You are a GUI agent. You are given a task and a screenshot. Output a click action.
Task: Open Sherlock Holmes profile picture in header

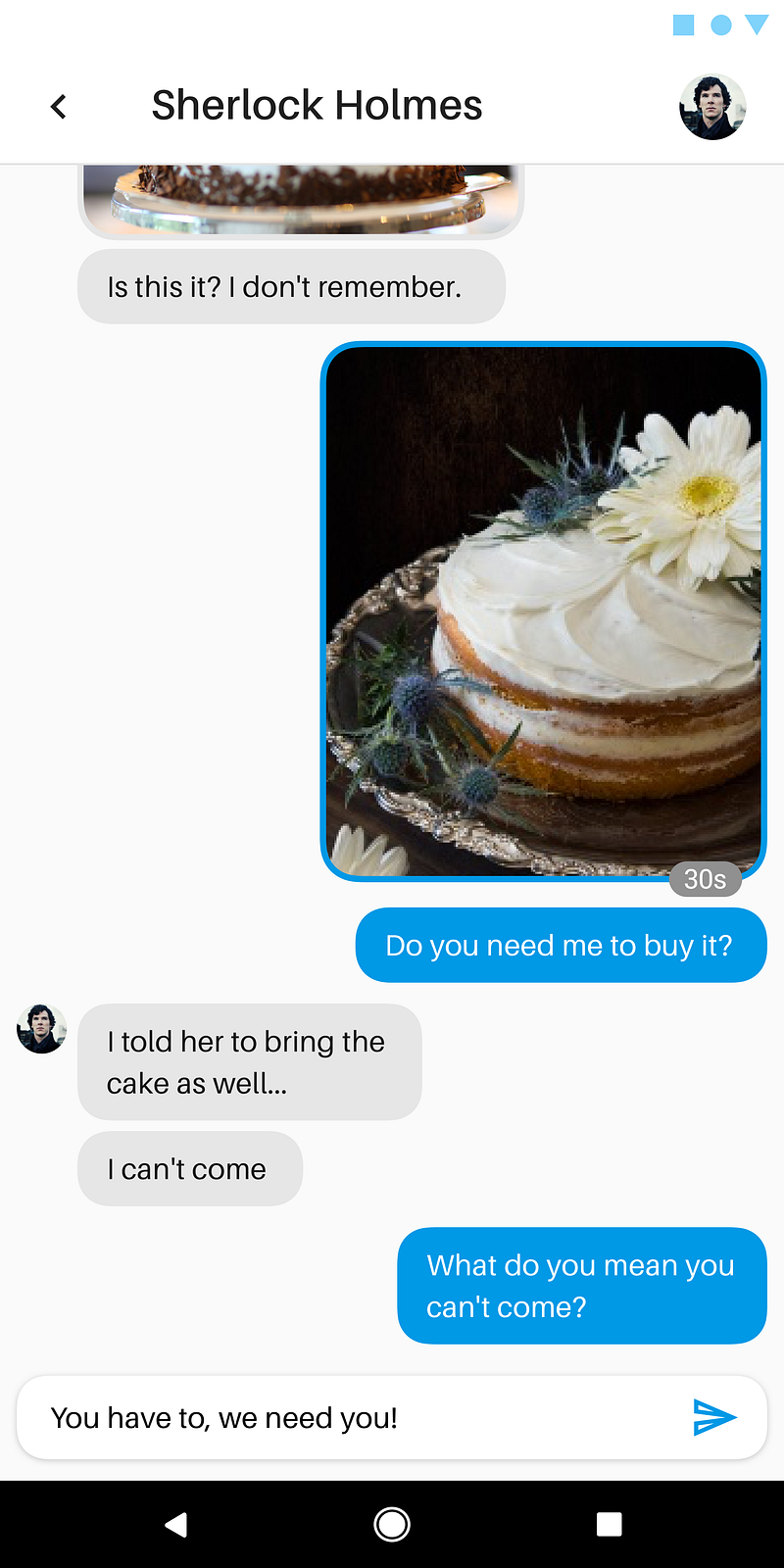coord(712,107)
